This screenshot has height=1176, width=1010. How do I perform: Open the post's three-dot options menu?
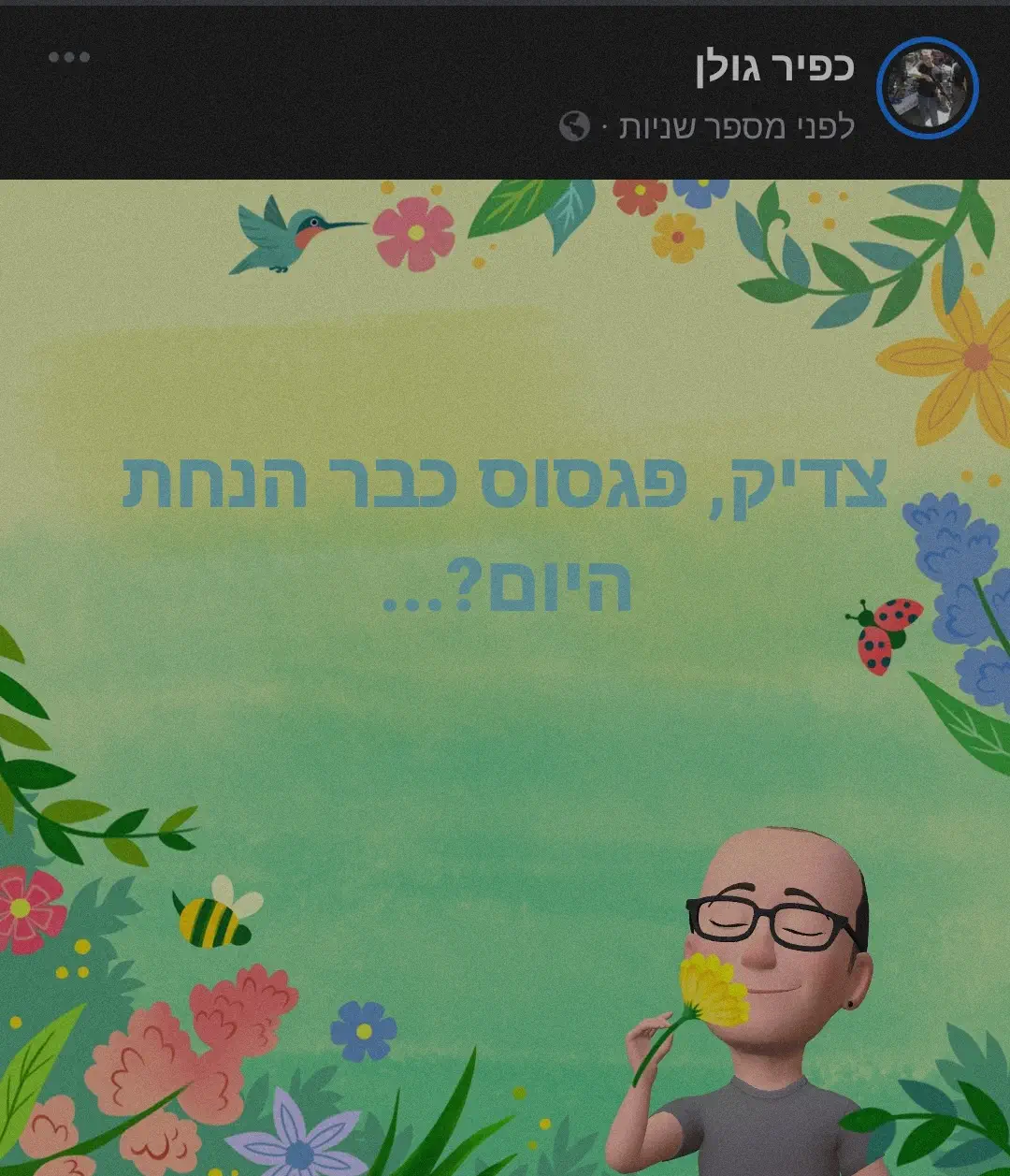tap(69, 57)
